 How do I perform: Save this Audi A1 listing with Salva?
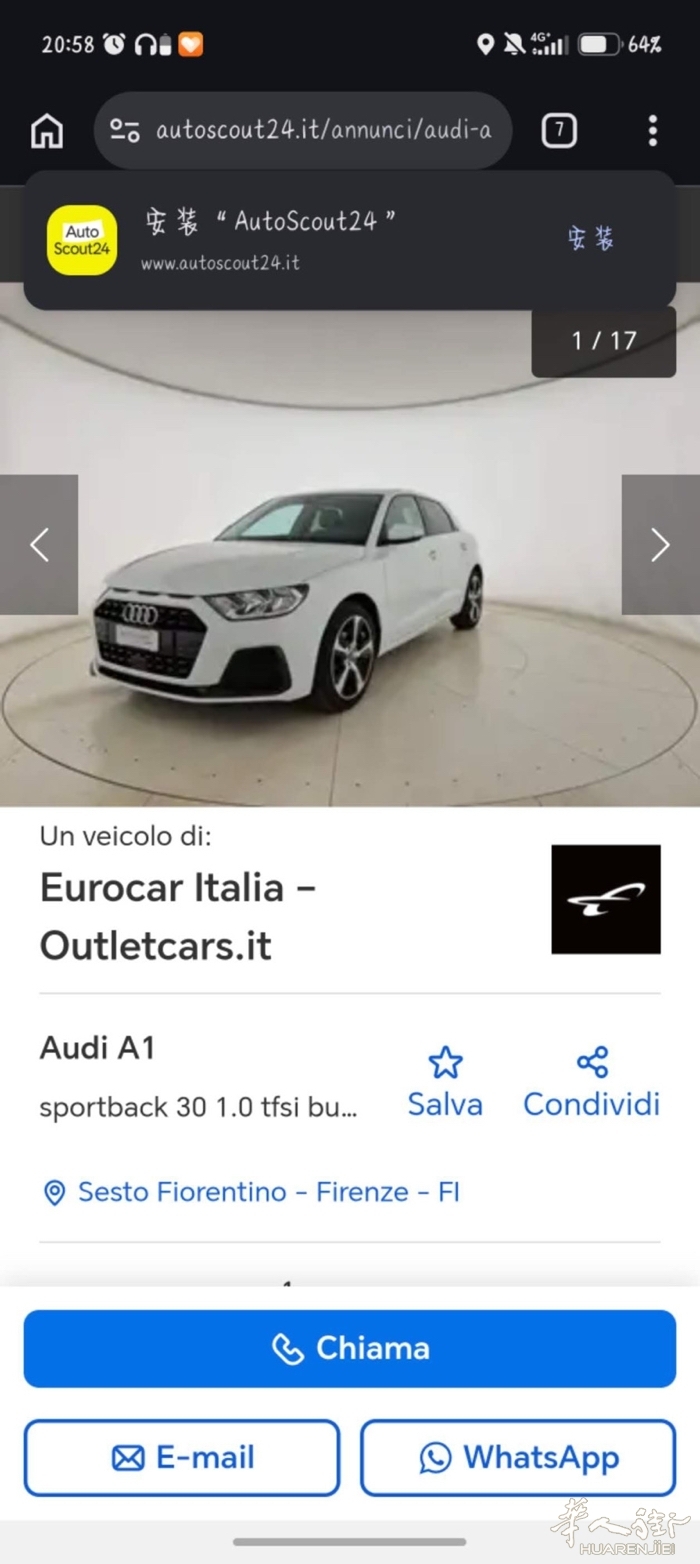pyautogui.click(x=445, y=1082)
